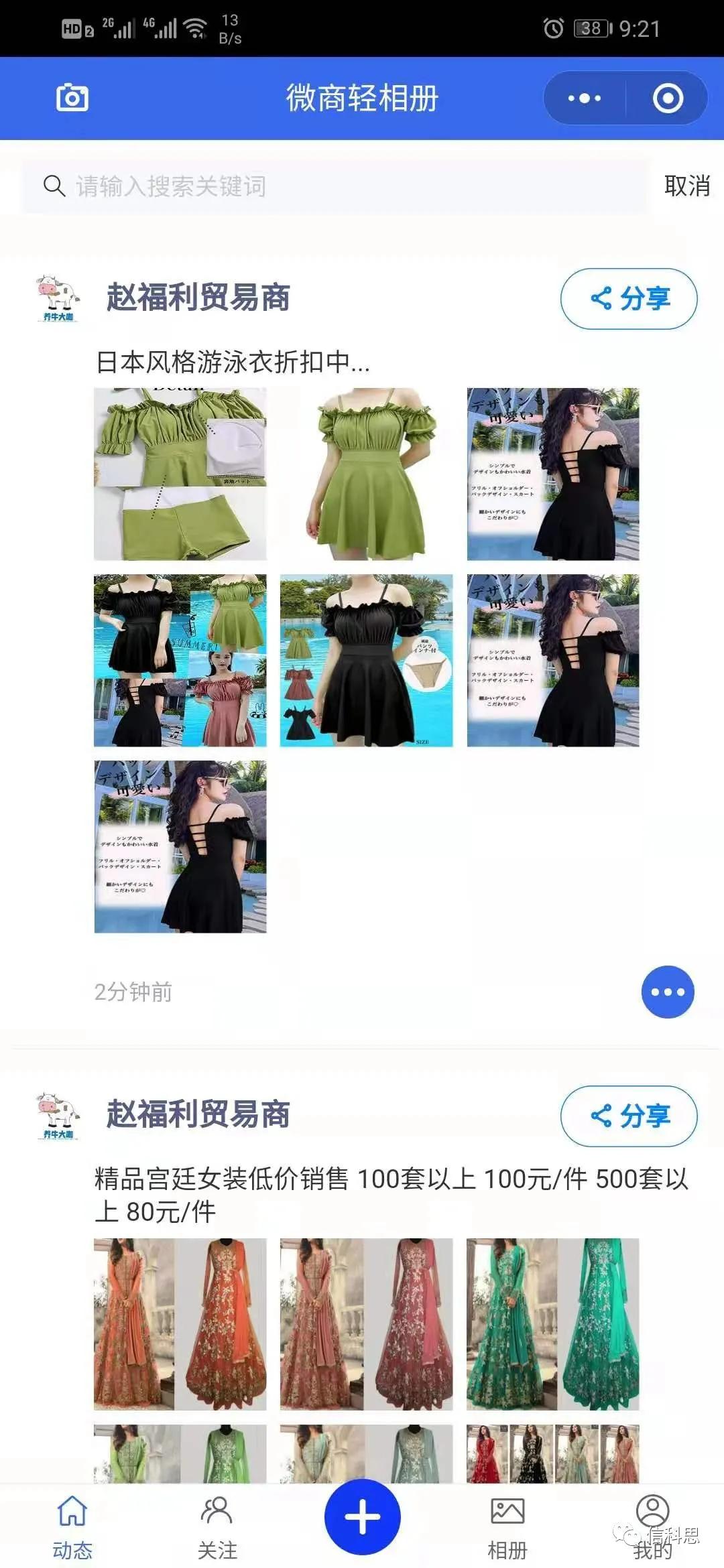
Task: Tap the search magnifier icon
Action: pyautogui.click(x=55, y=188)
